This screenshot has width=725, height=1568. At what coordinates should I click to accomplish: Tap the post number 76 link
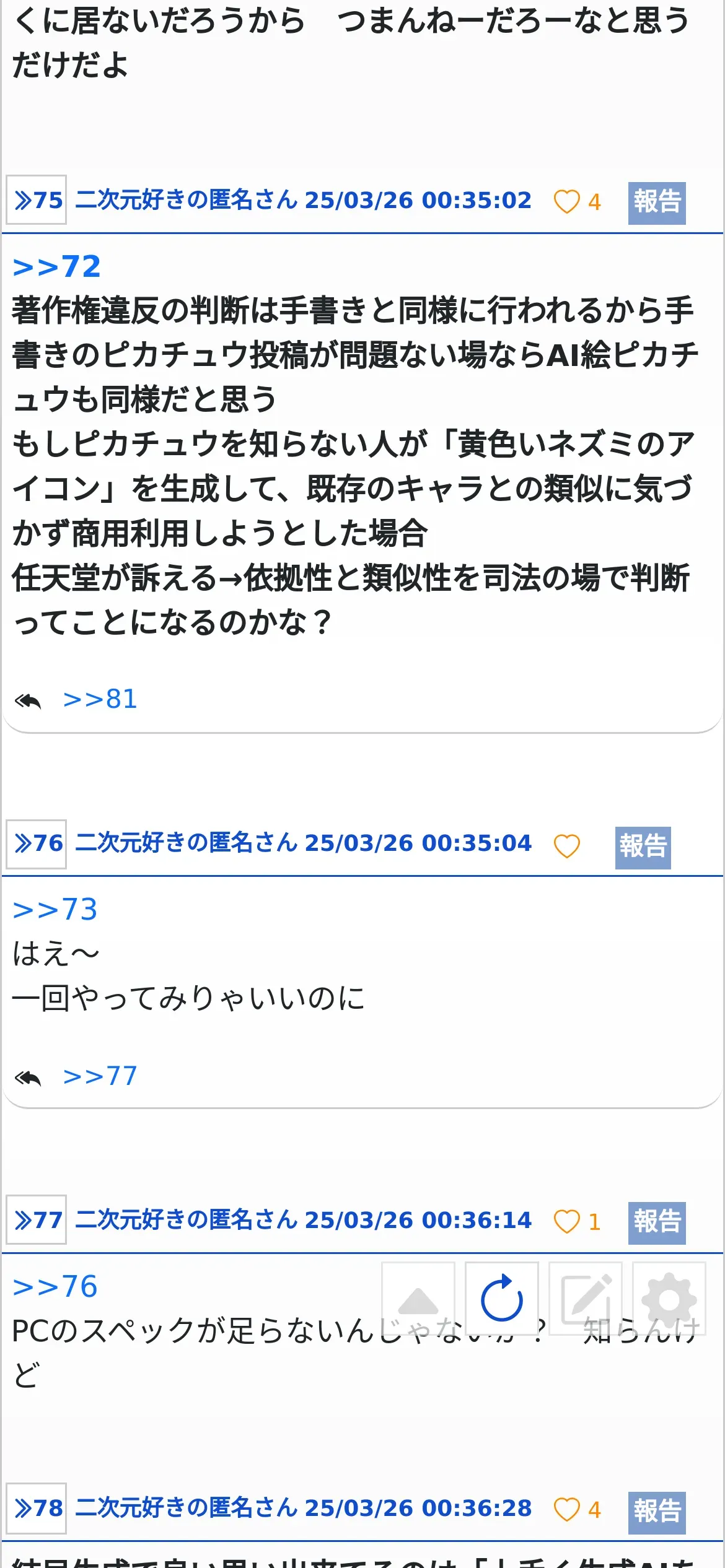37,843
